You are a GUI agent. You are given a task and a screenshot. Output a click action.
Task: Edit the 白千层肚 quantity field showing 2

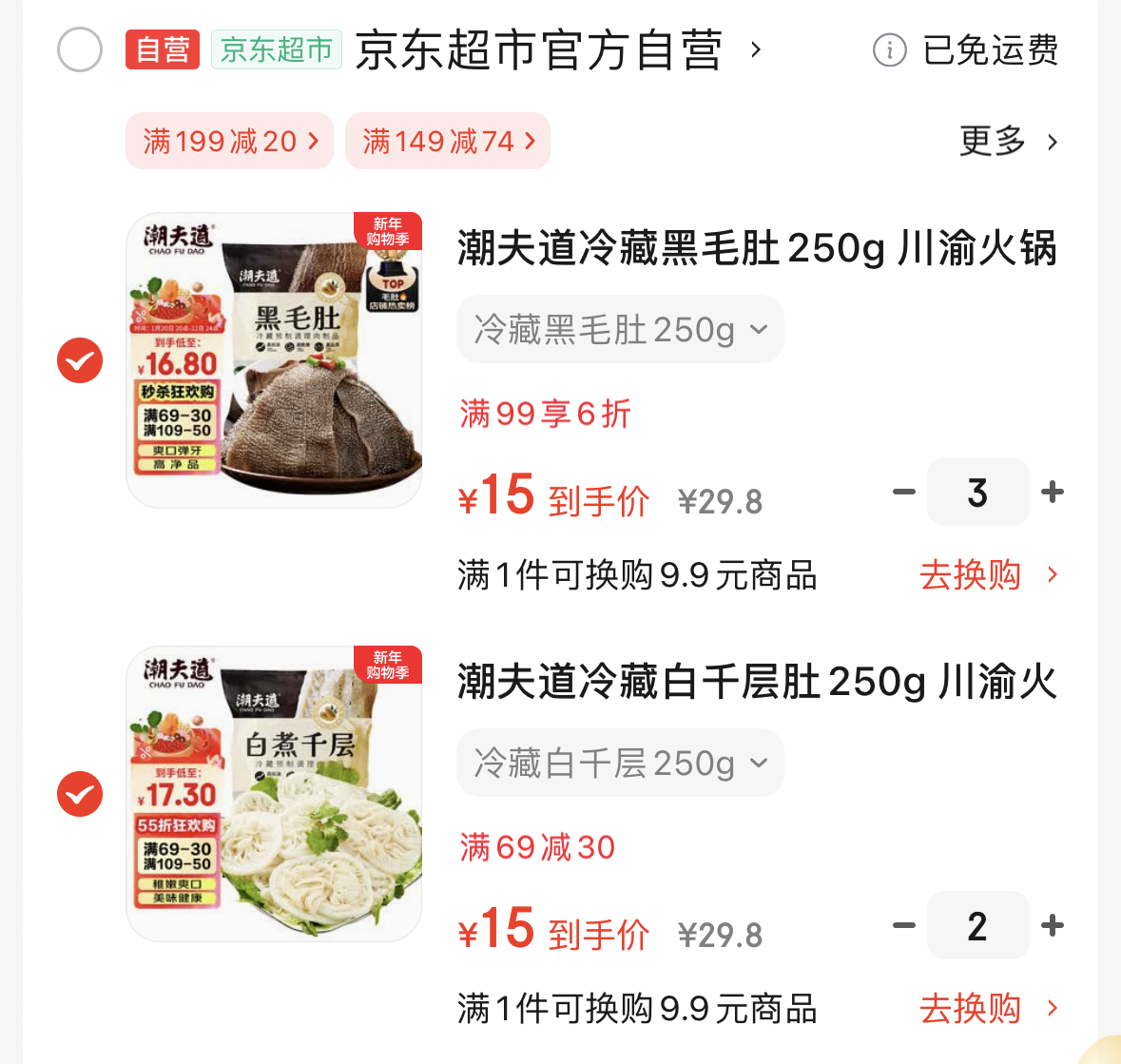point(977,925)
